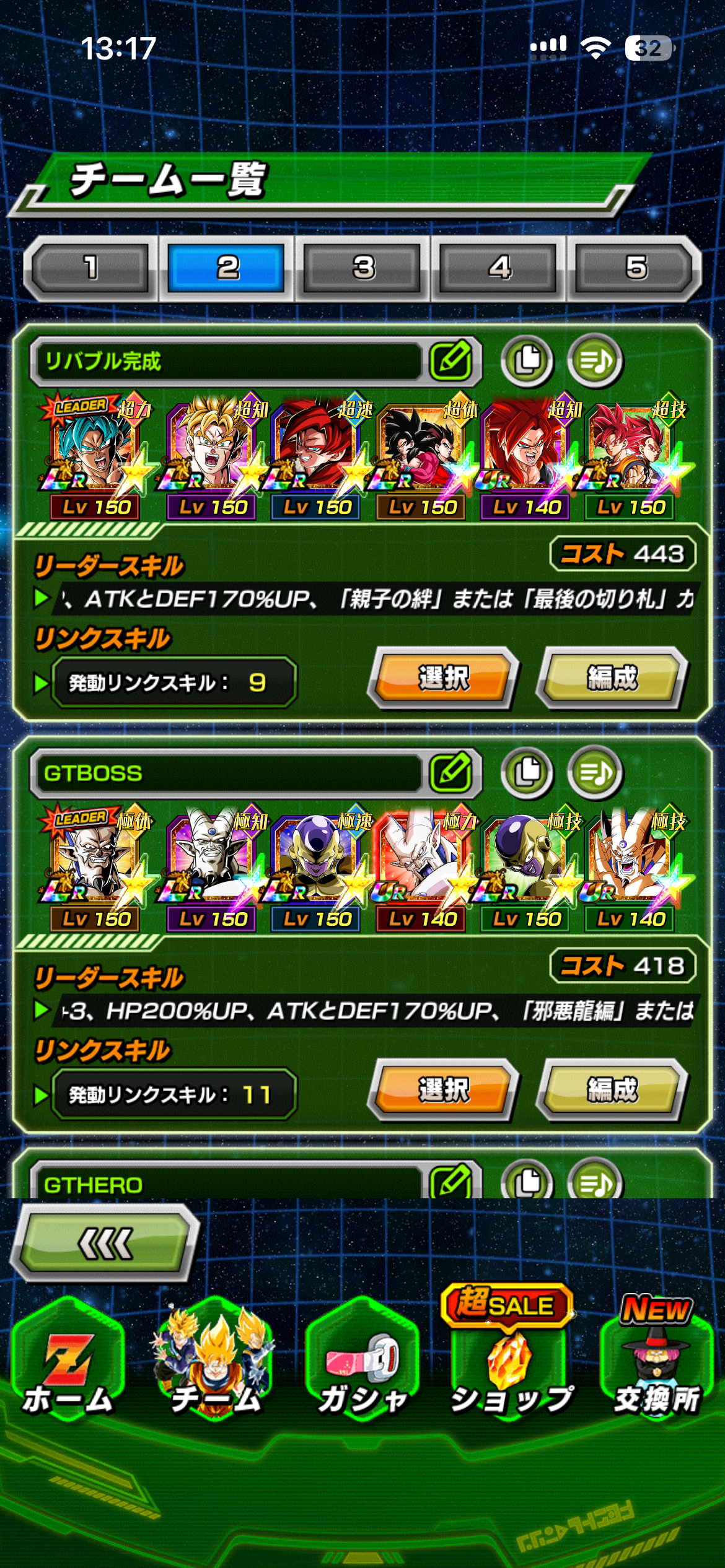Switch to team page 4

click(x=499, y=268)
